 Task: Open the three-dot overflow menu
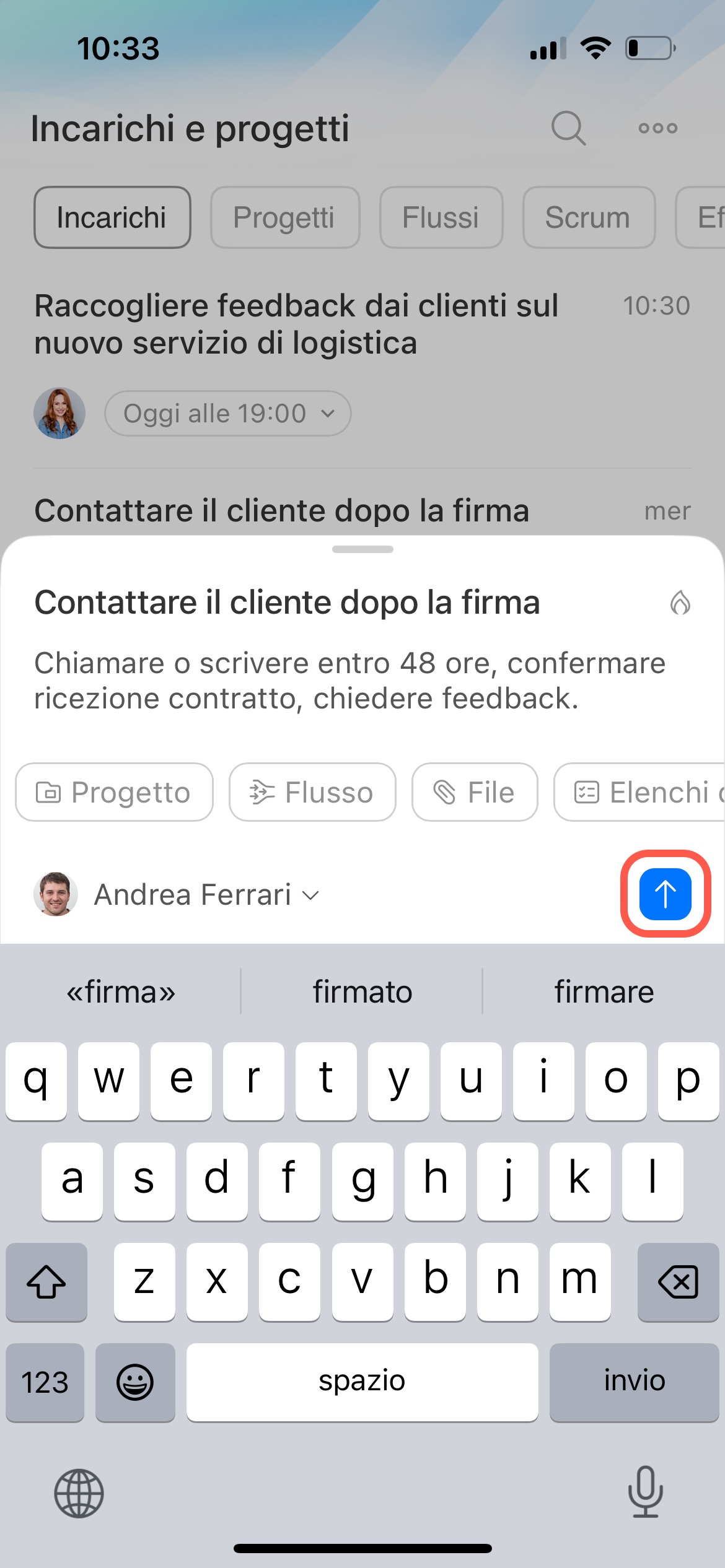coord(657,128)
